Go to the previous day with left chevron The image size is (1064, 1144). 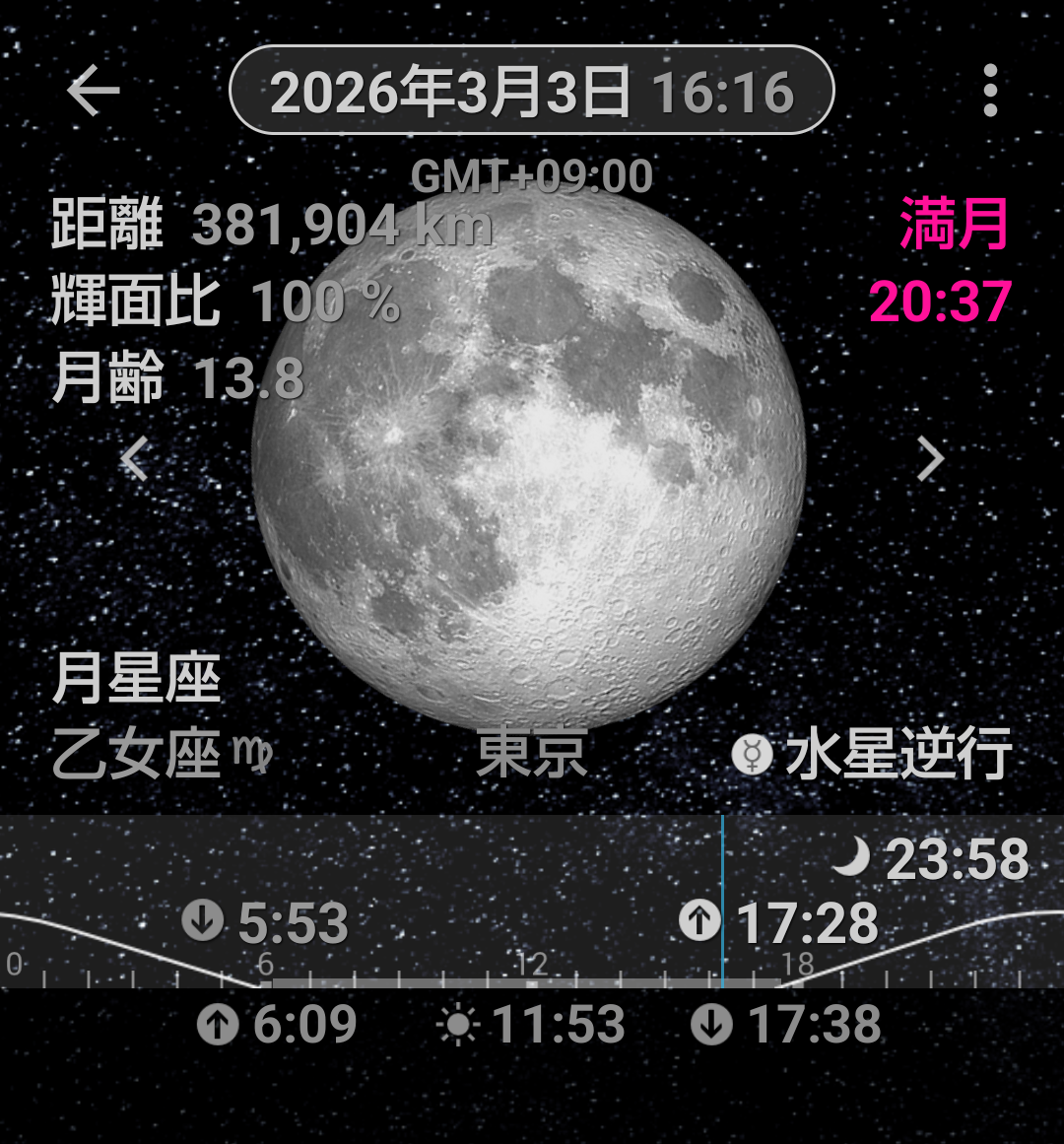click(135, 459)
